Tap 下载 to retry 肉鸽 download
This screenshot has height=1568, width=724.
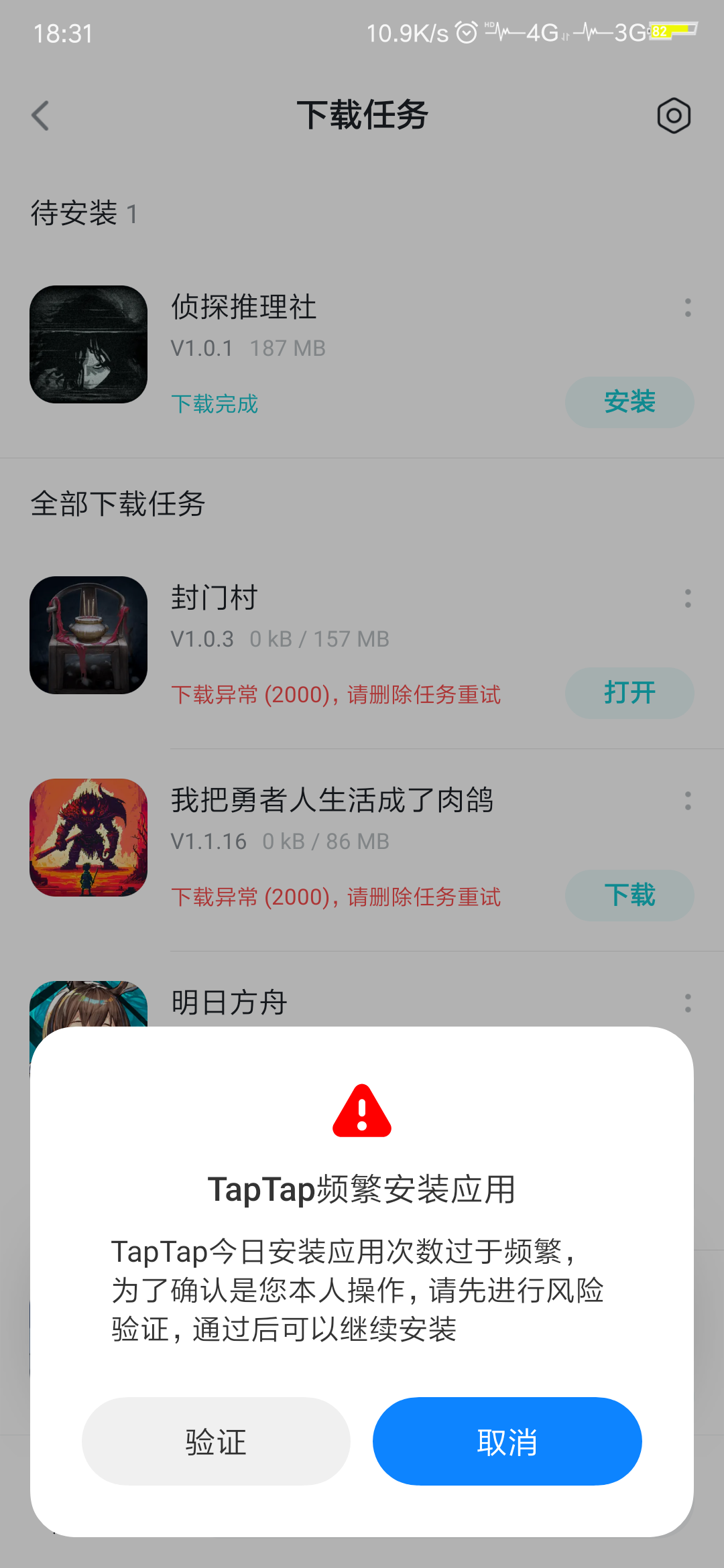click(x=629, y=896)
